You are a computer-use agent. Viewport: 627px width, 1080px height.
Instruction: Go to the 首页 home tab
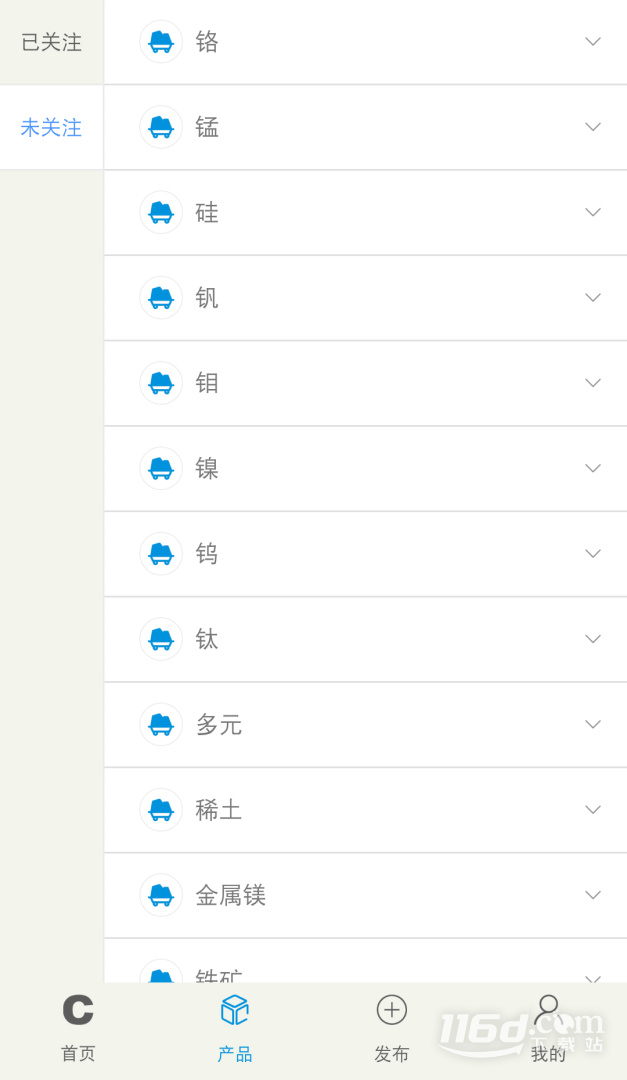78,1029
